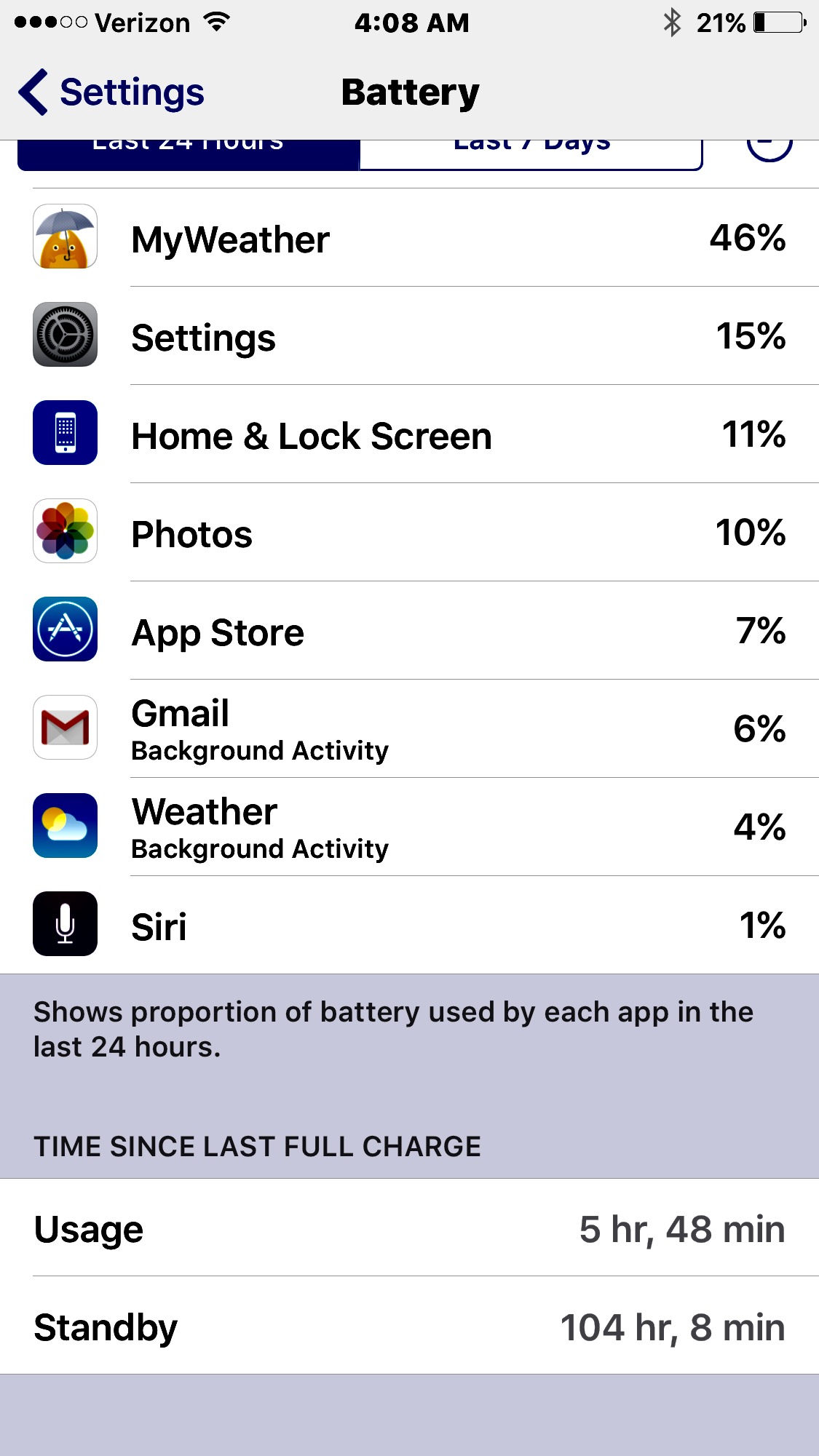Tap the Gmail Background Activity row
Screen dimensions: 819x1456
(x=409, y=728)
